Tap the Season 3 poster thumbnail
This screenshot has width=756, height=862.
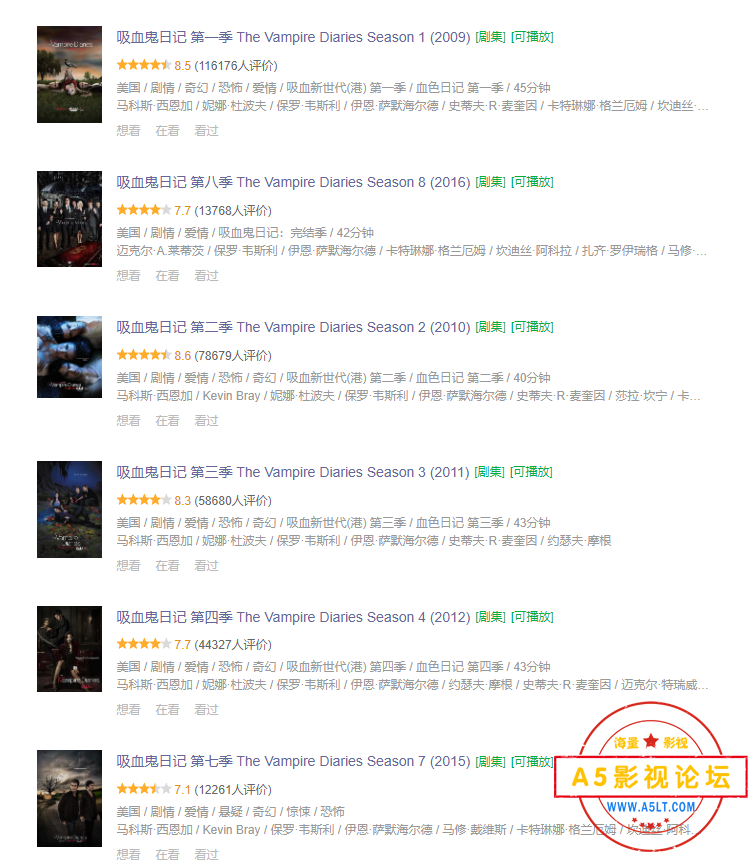(x=69, y=509)
